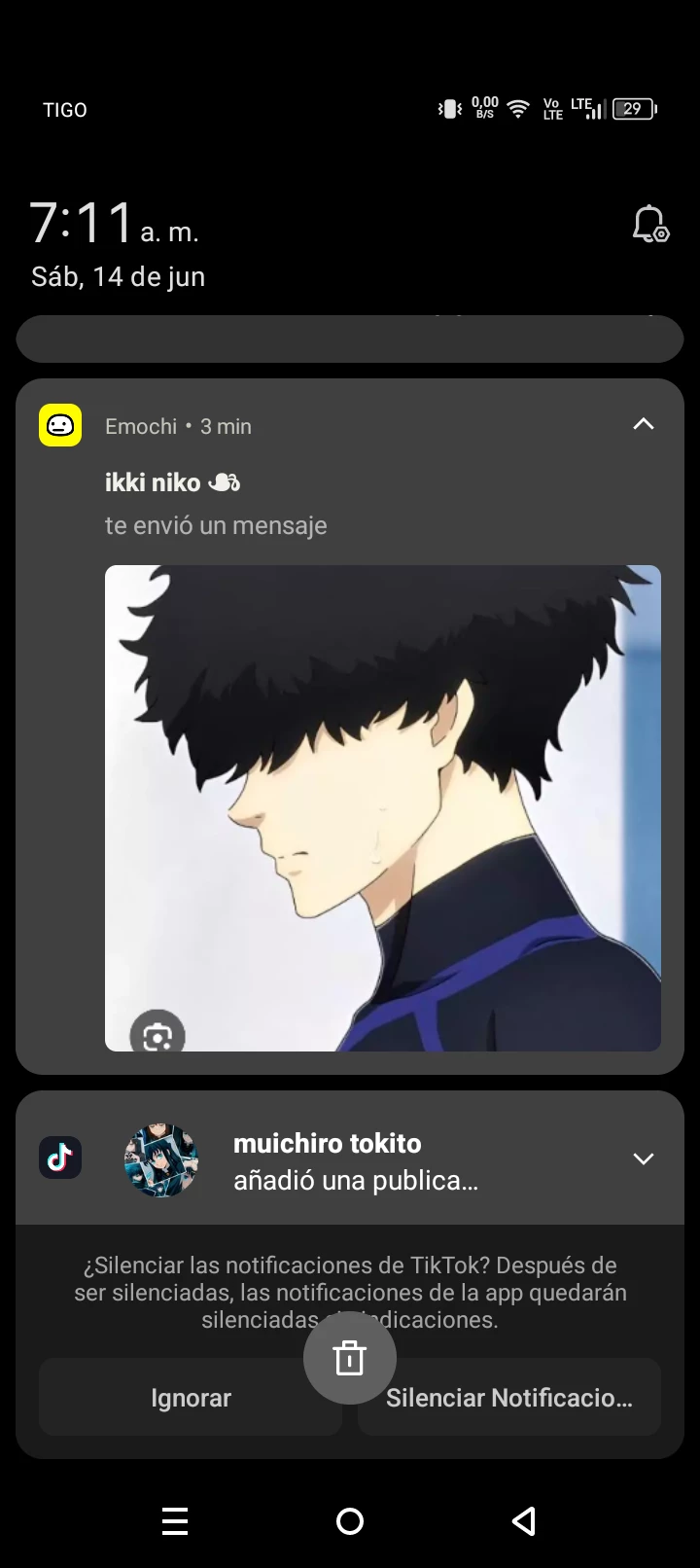
Task: Go back with the navigation arrow
Action: [x=524, y=1521]
